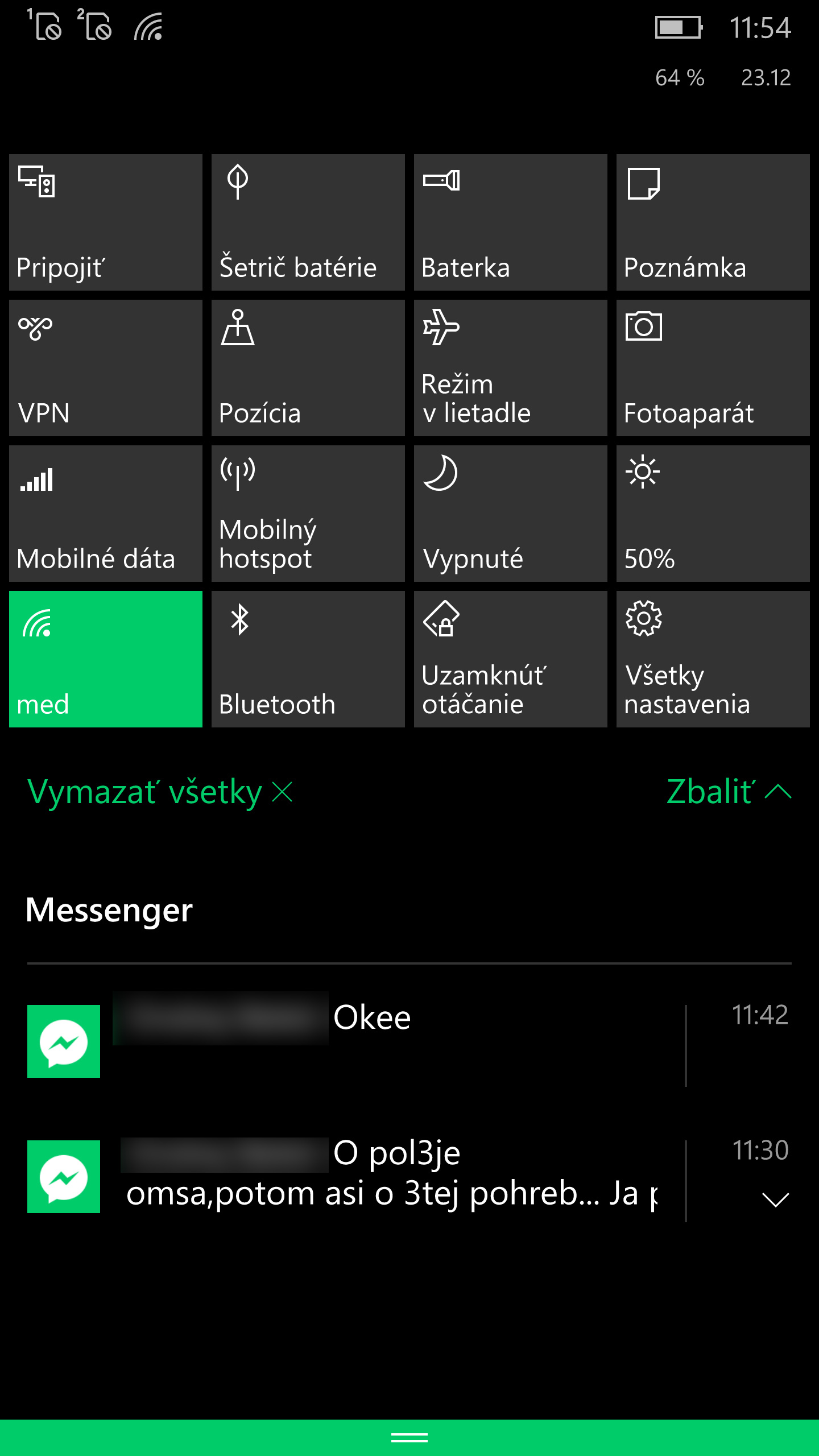The height and width of the screenshot is (1456, 819).
Task: Toggle quiet hours Vypnuté tile
Action: [x=511, y=514]
